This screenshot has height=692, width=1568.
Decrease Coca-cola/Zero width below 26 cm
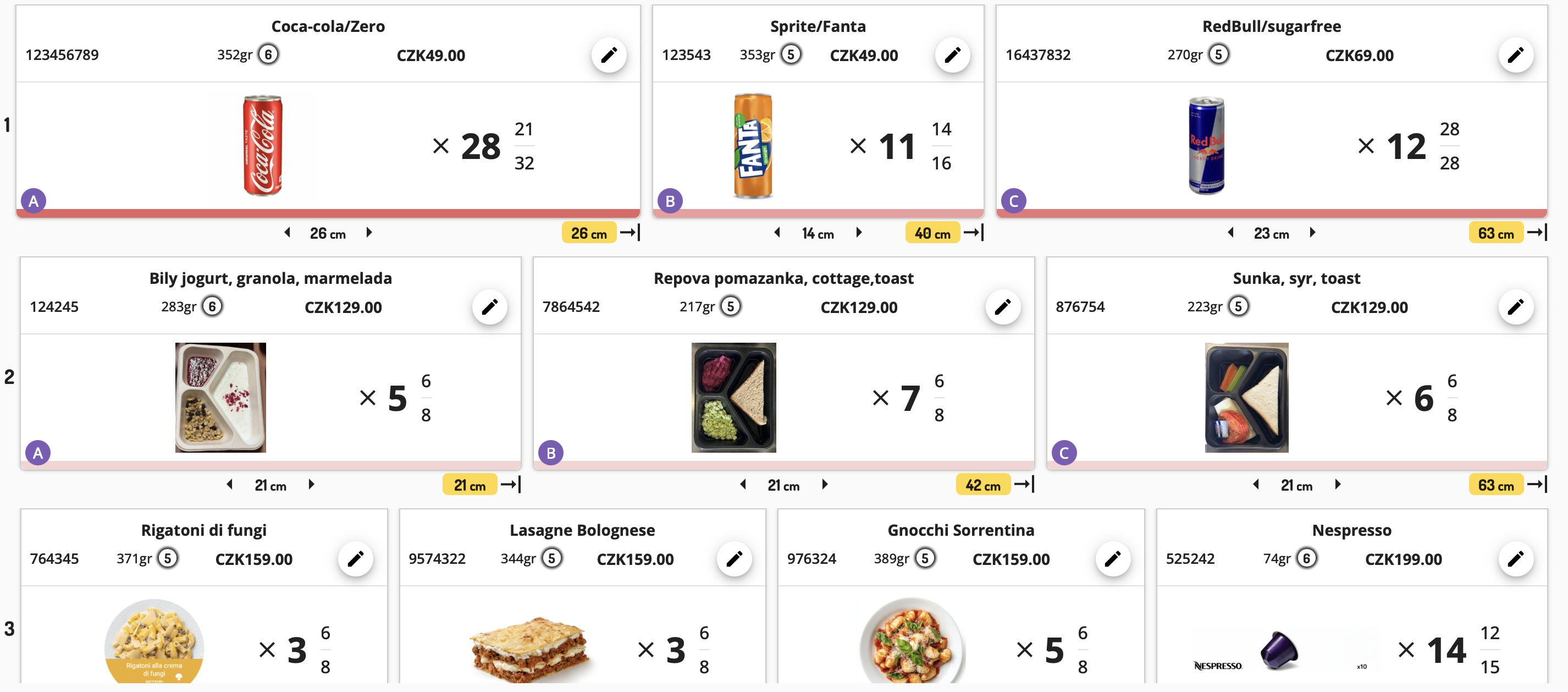click(288, 233)
